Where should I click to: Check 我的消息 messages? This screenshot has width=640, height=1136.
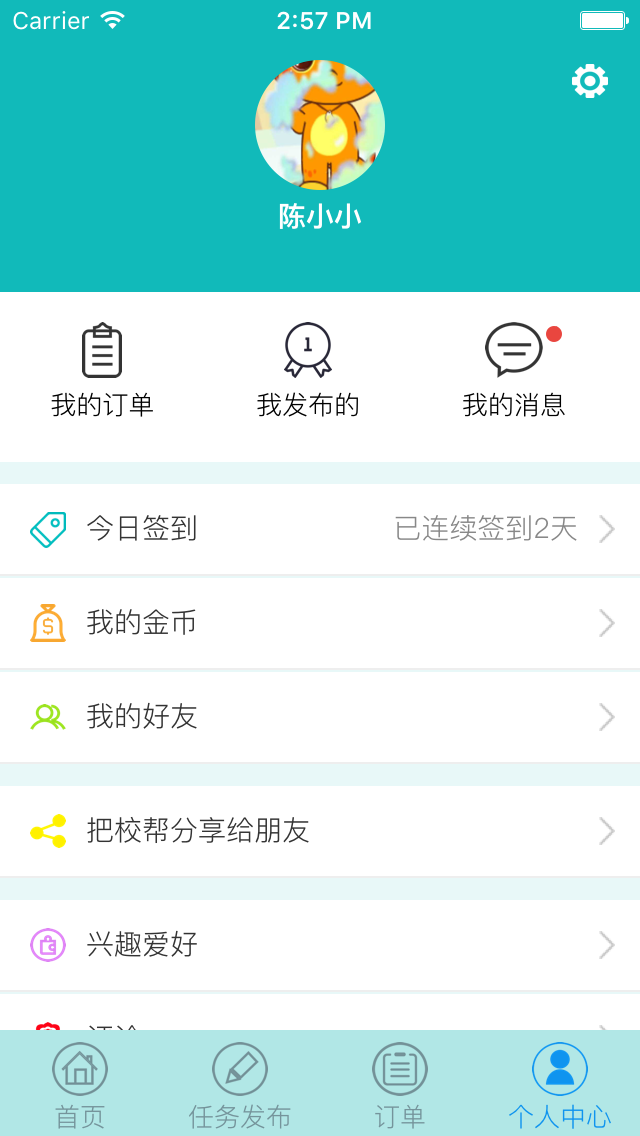[514, 371]
